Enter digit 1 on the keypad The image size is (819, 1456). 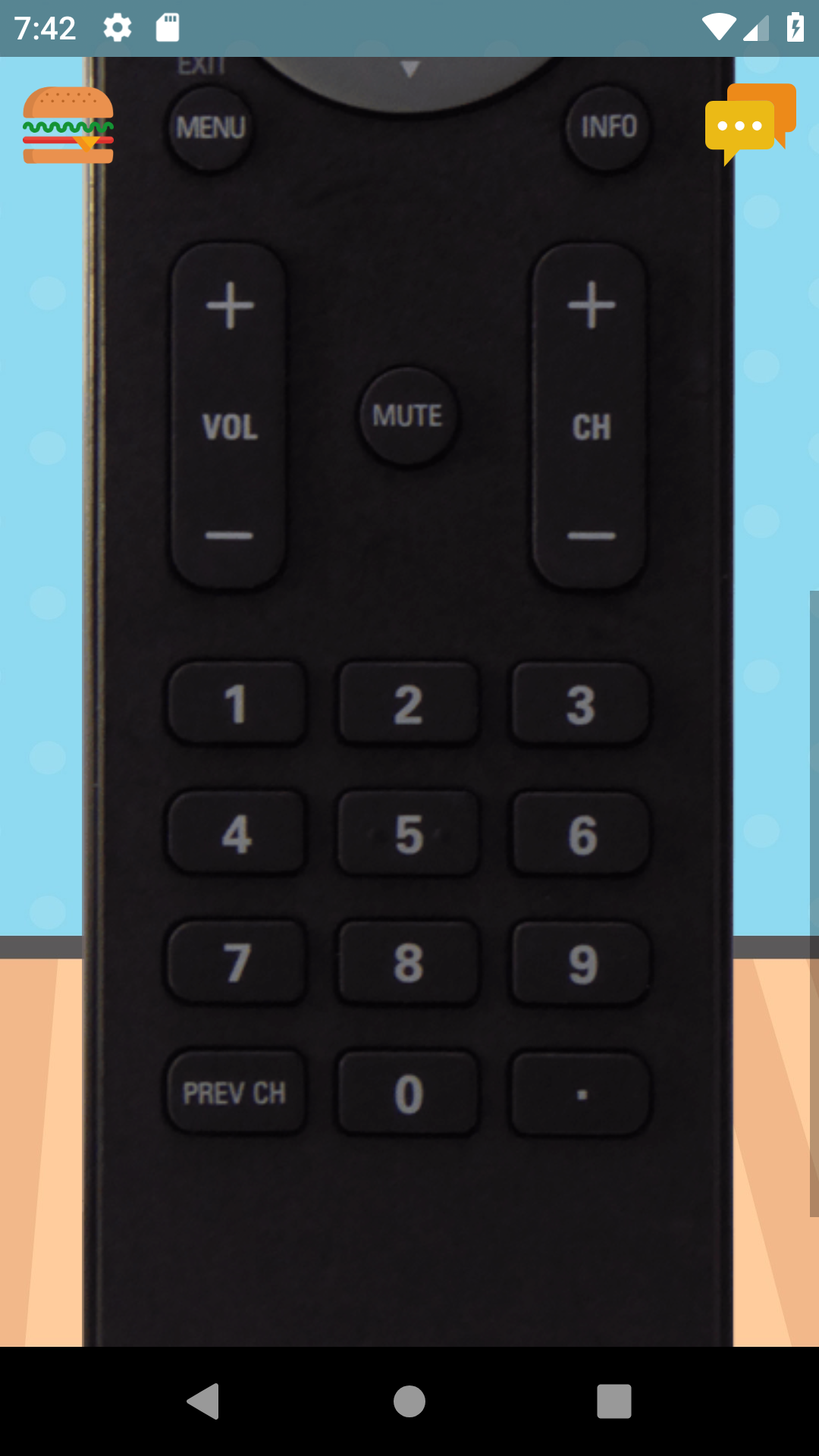(237, 704)
